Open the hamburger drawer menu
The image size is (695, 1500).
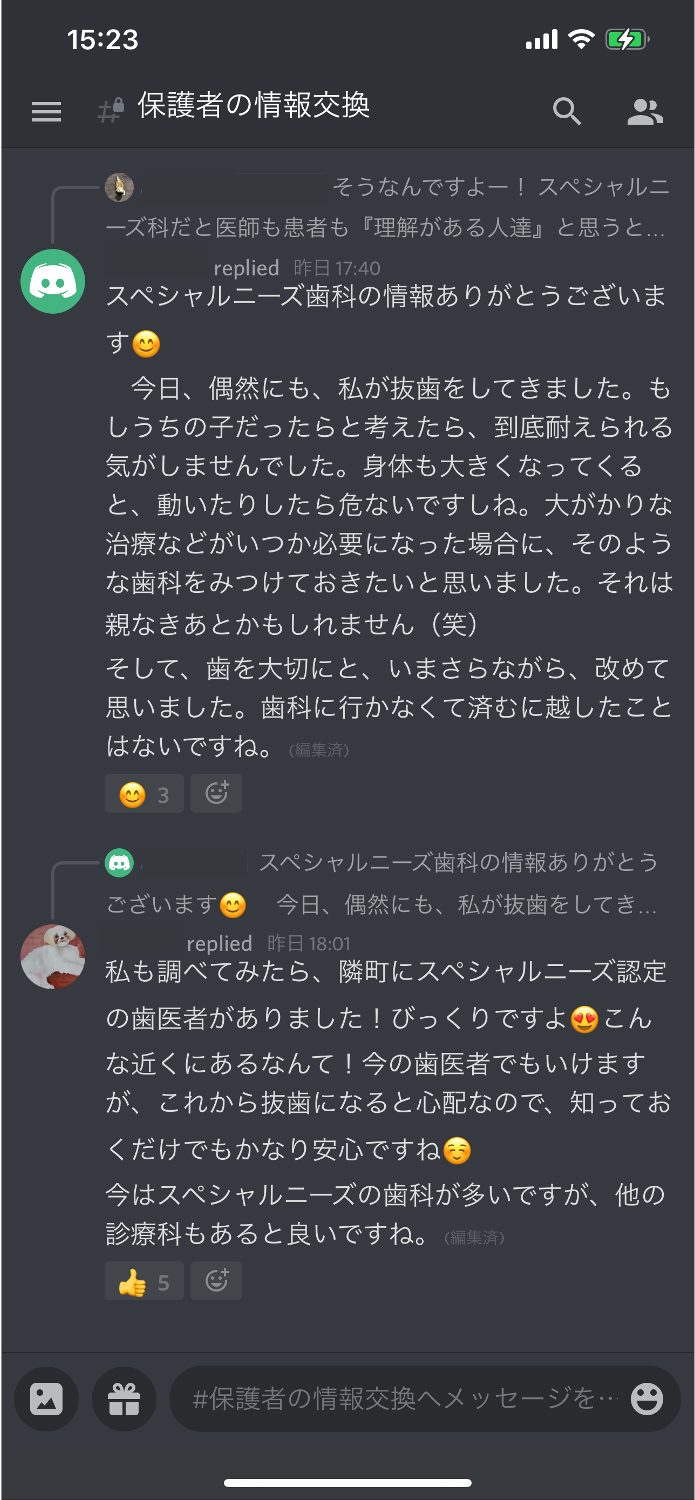click(46, 112)
